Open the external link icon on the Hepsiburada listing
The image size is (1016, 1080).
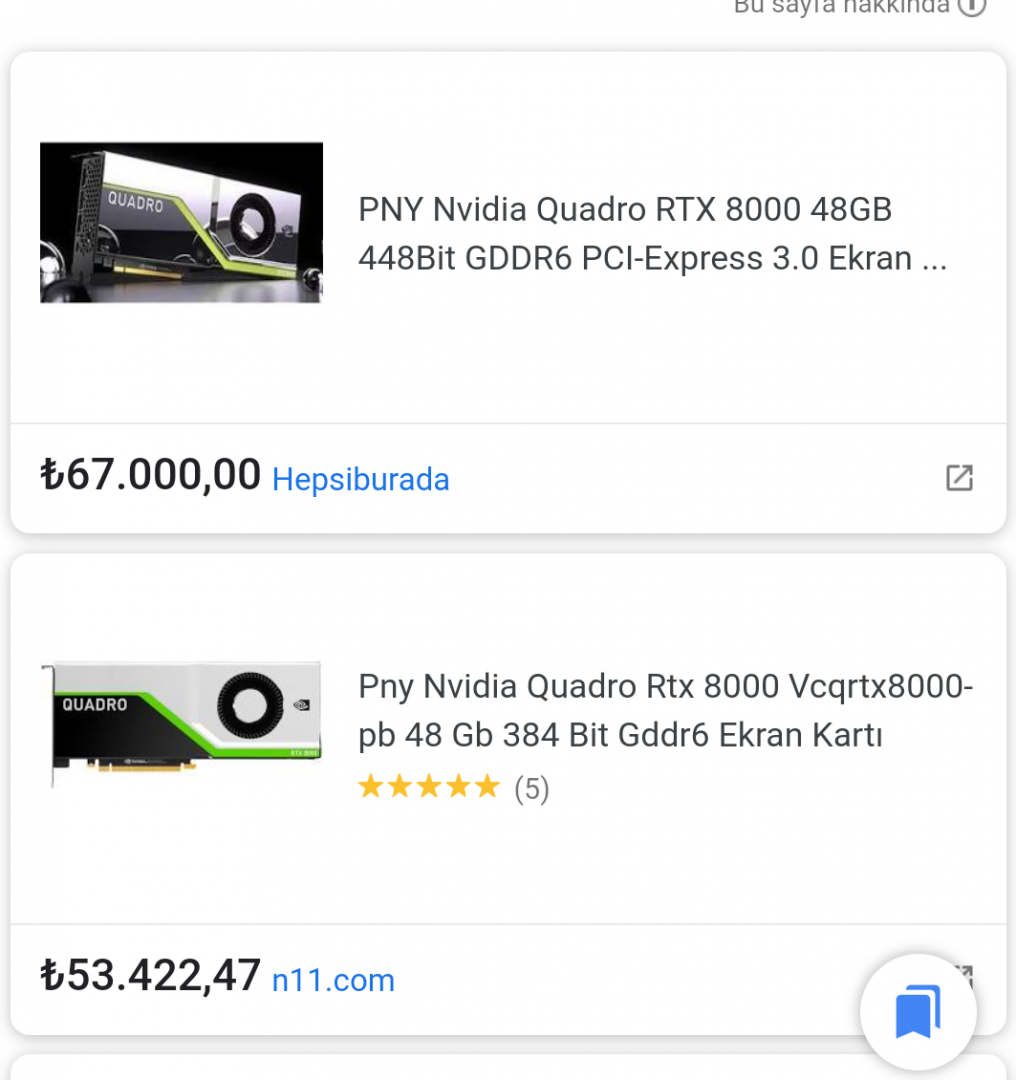[960, 478]
